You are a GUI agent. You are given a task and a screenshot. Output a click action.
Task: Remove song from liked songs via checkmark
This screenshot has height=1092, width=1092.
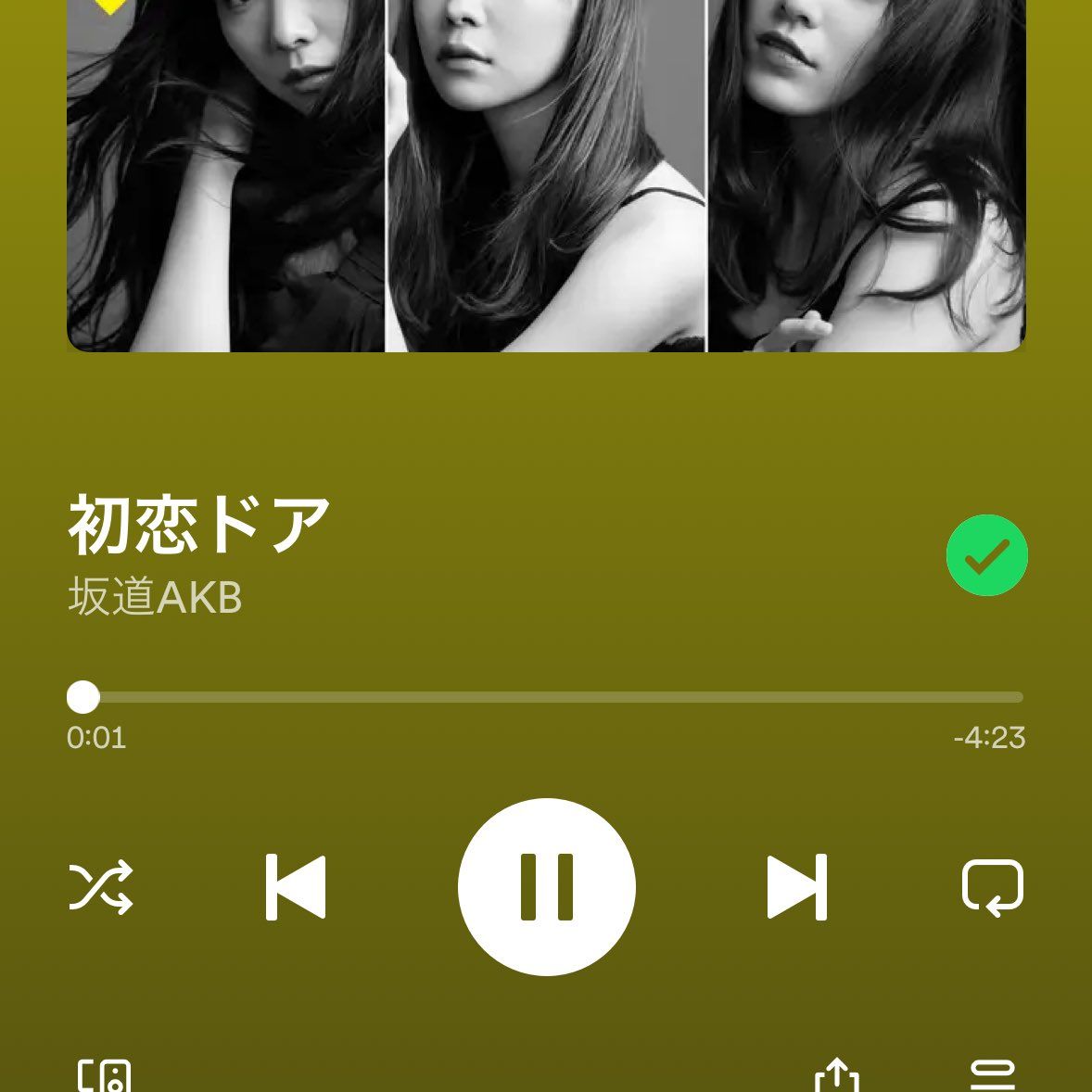point(986,555)
